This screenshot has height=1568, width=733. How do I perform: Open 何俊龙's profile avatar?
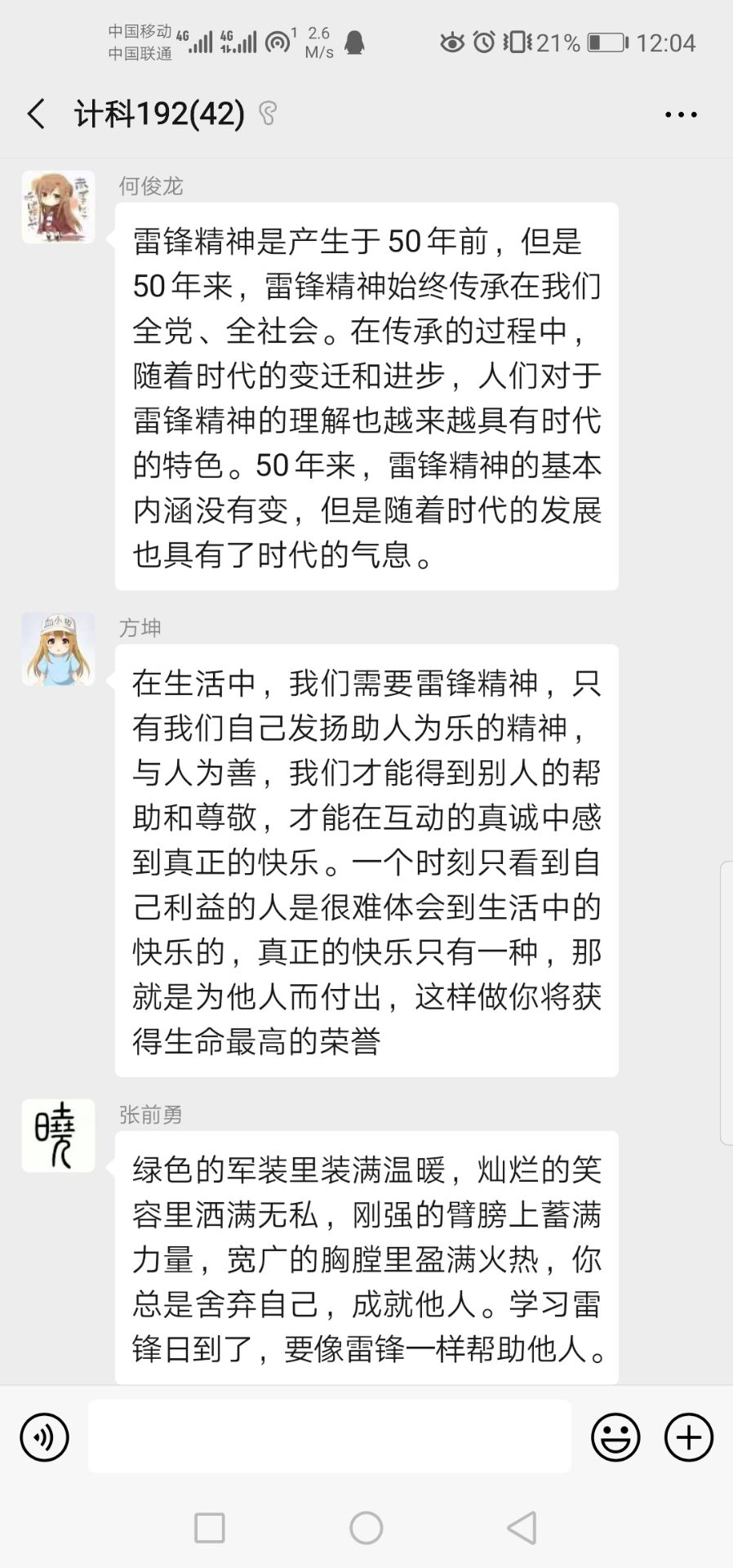coord(58,207)
